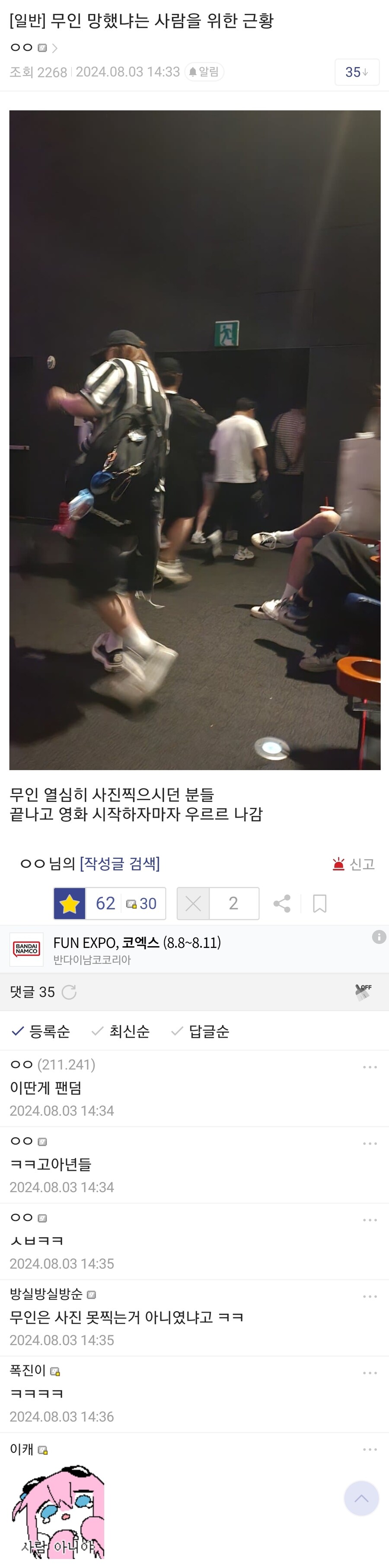
Task: Tap the 알림 notification button
Action: pos(204,72)
